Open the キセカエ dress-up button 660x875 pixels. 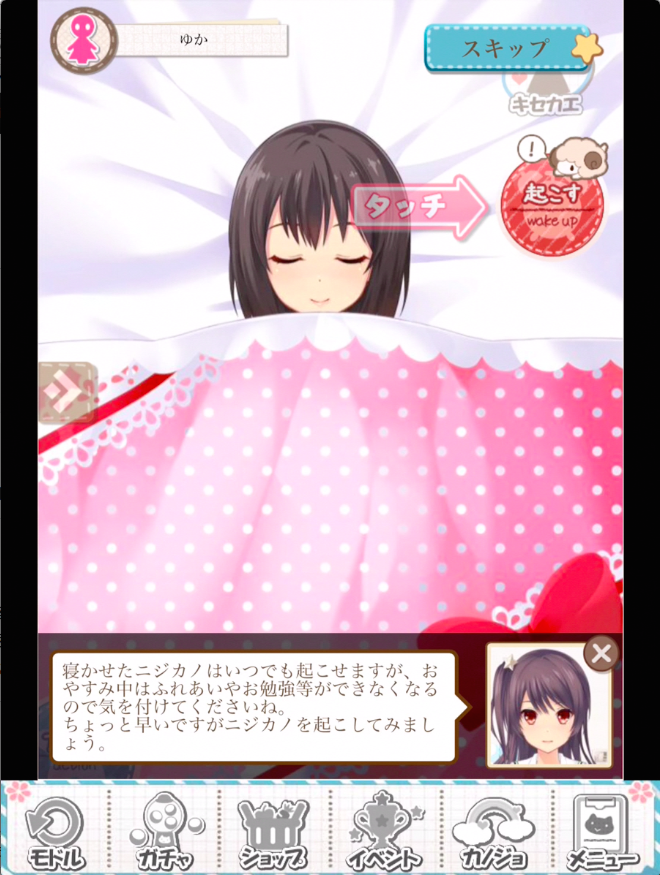(x=548, y=97)
